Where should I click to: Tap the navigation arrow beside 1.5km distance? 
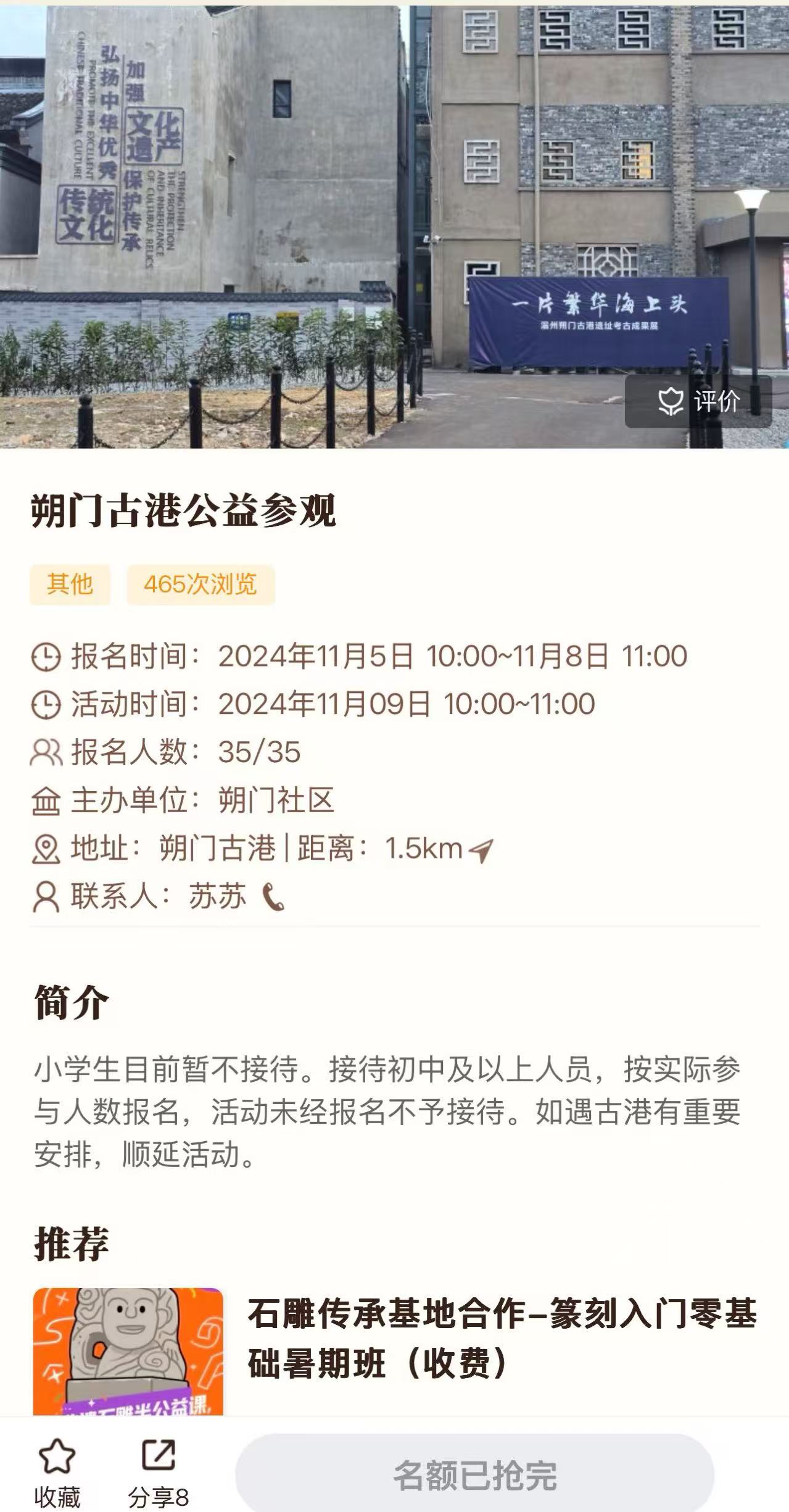point(481,850)
